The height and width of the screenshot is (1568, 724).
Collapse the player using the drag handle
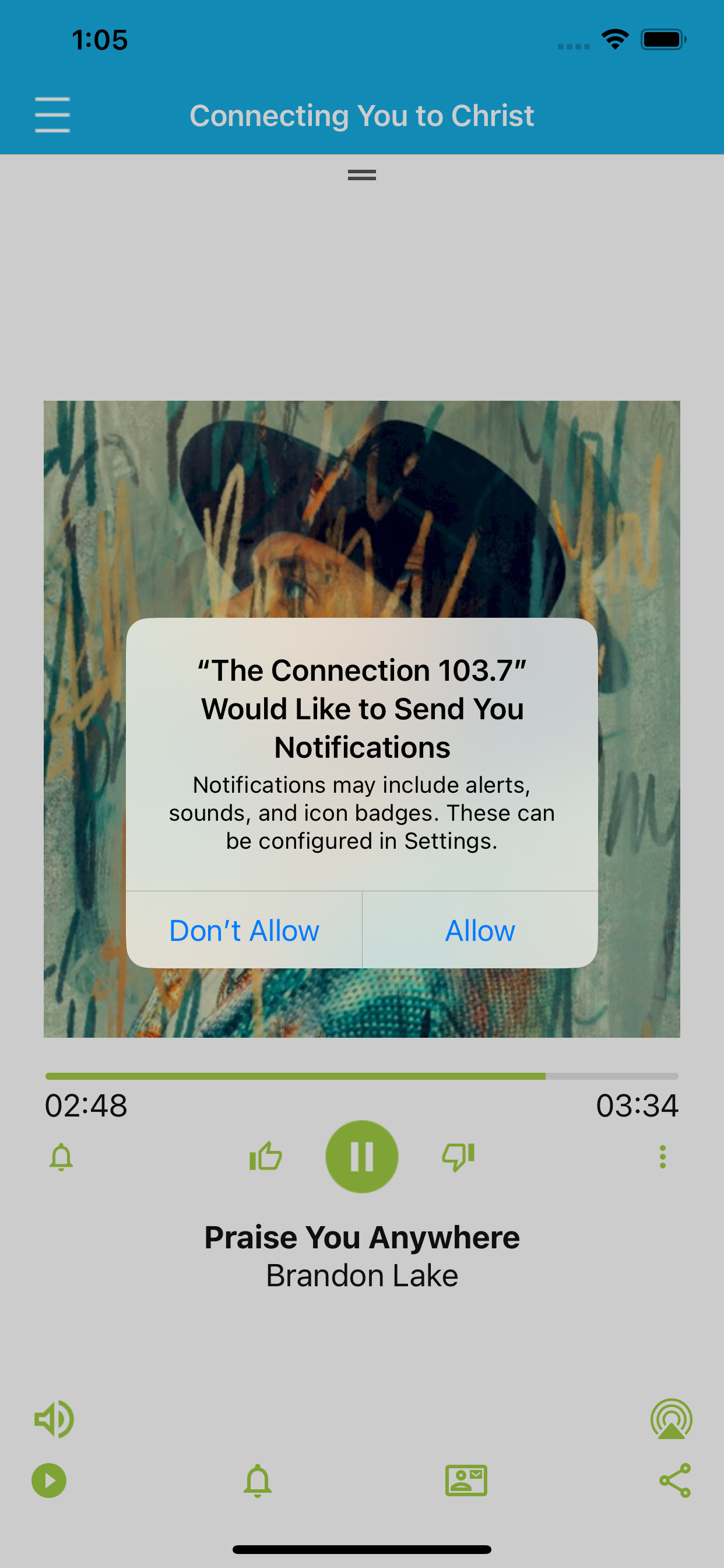coord(361,176)
